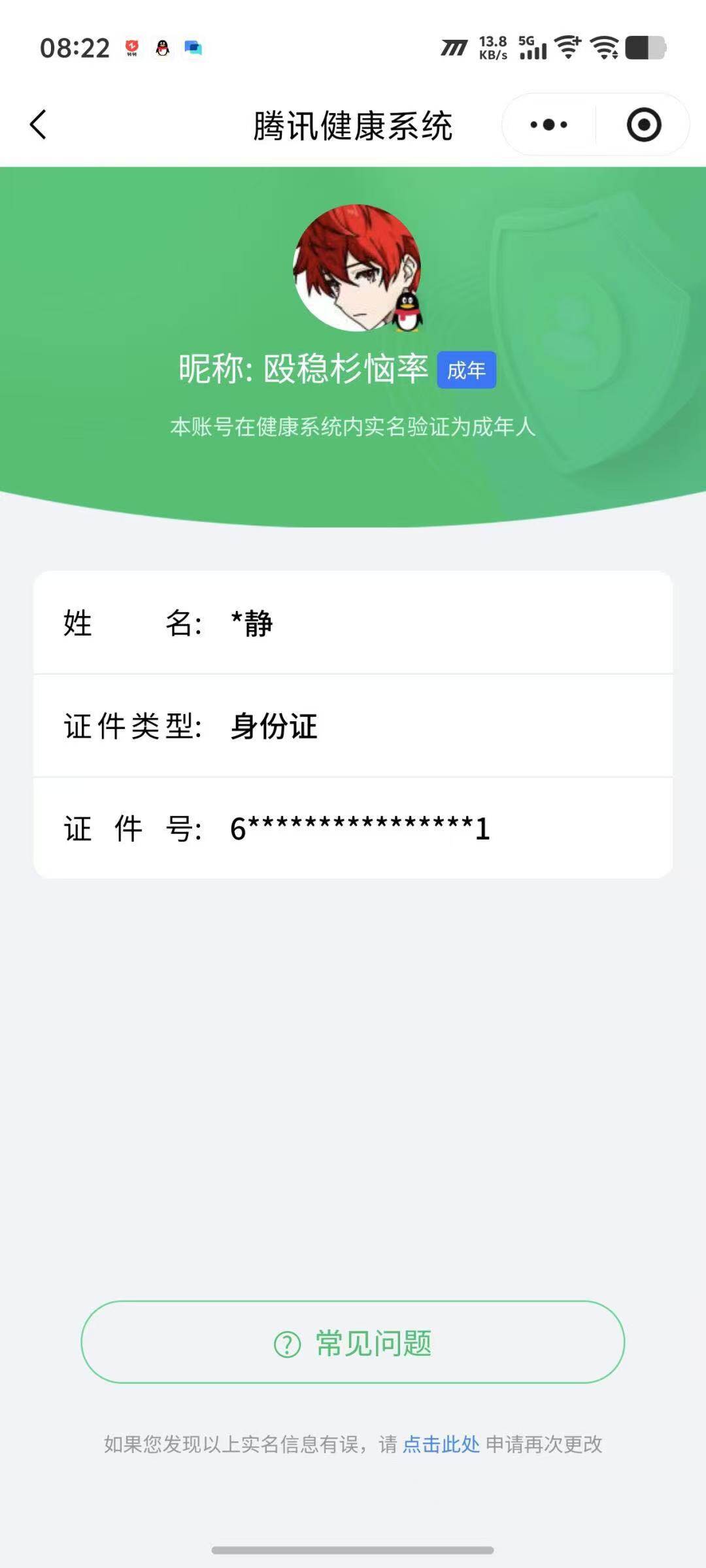706x1568 pixels.
Task: Tap the home indicator bar at bottom
Action: [x=353, y=1551]
